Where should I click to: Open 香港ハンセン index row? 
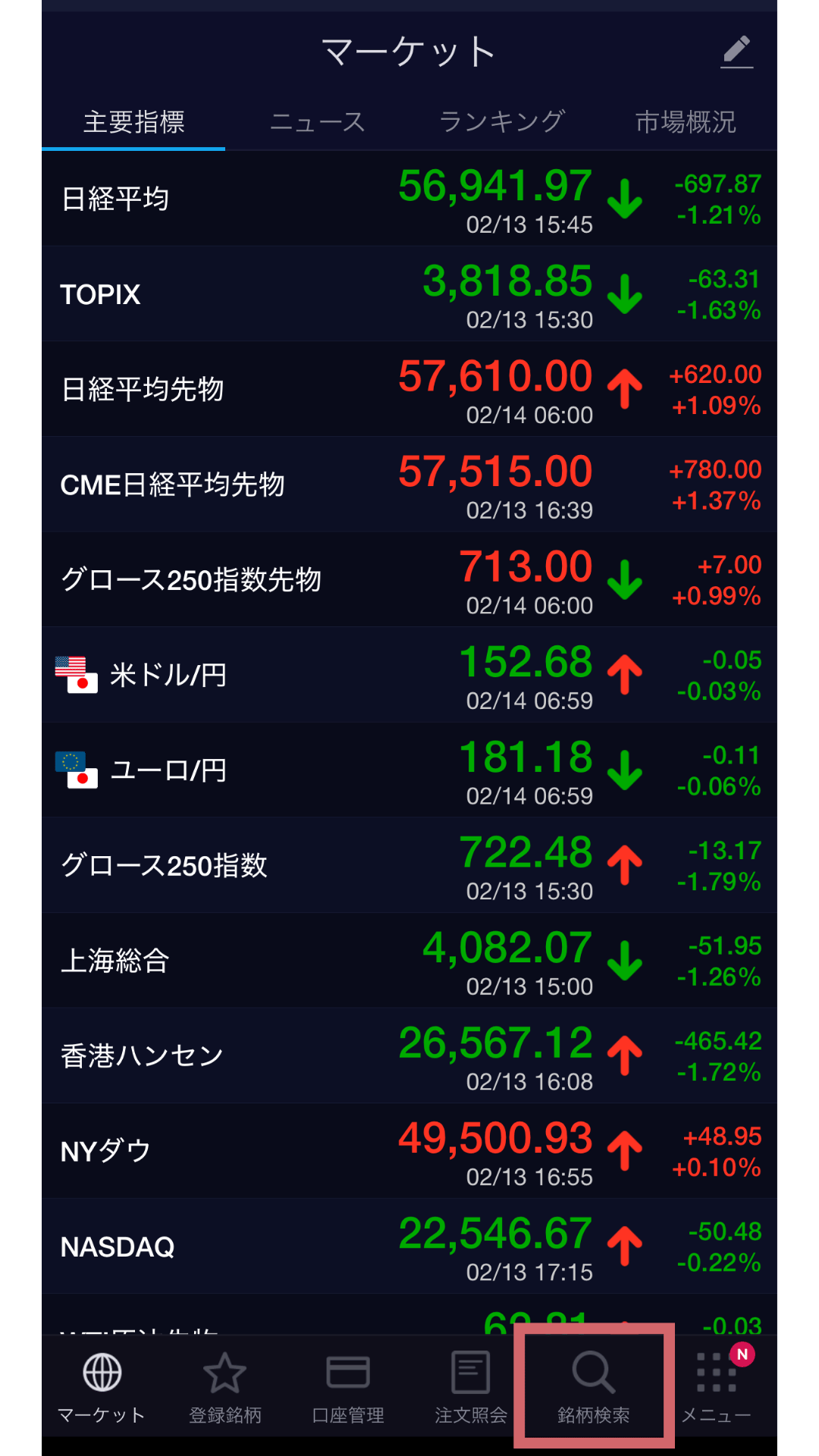(409, 1056)
